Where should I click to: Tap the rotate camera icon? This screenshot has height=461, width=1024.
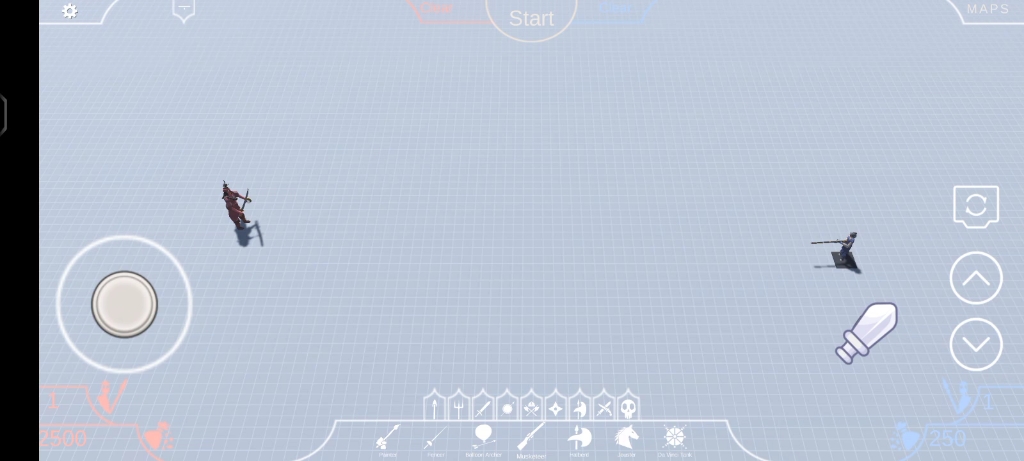click(x=976, y=208)
